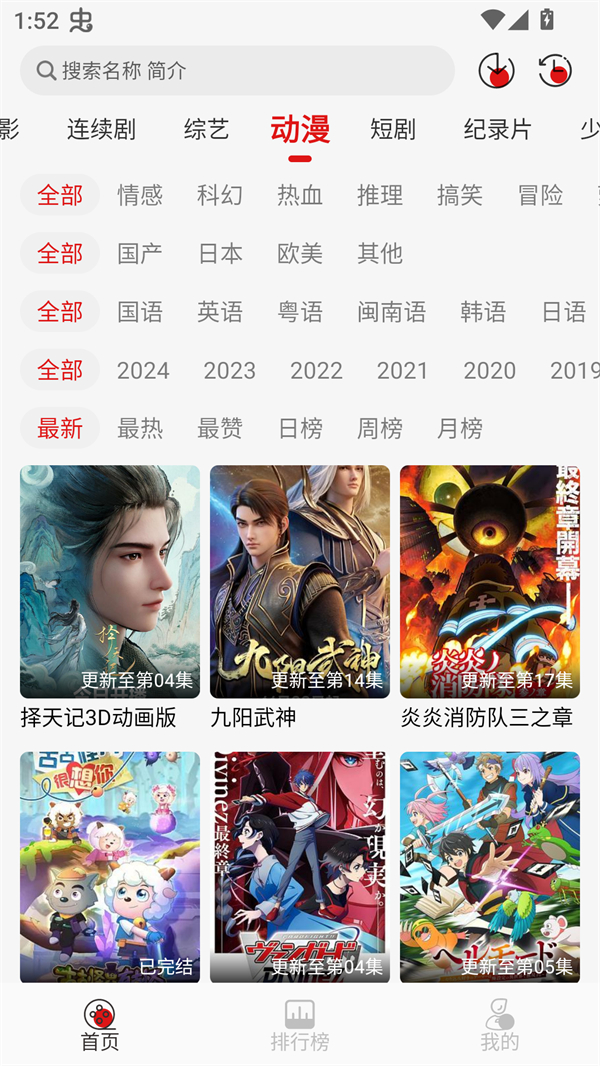The height and width of the screenshot is (1066, 600).
Task: Open the downloads icon
Action: point(496,71)
